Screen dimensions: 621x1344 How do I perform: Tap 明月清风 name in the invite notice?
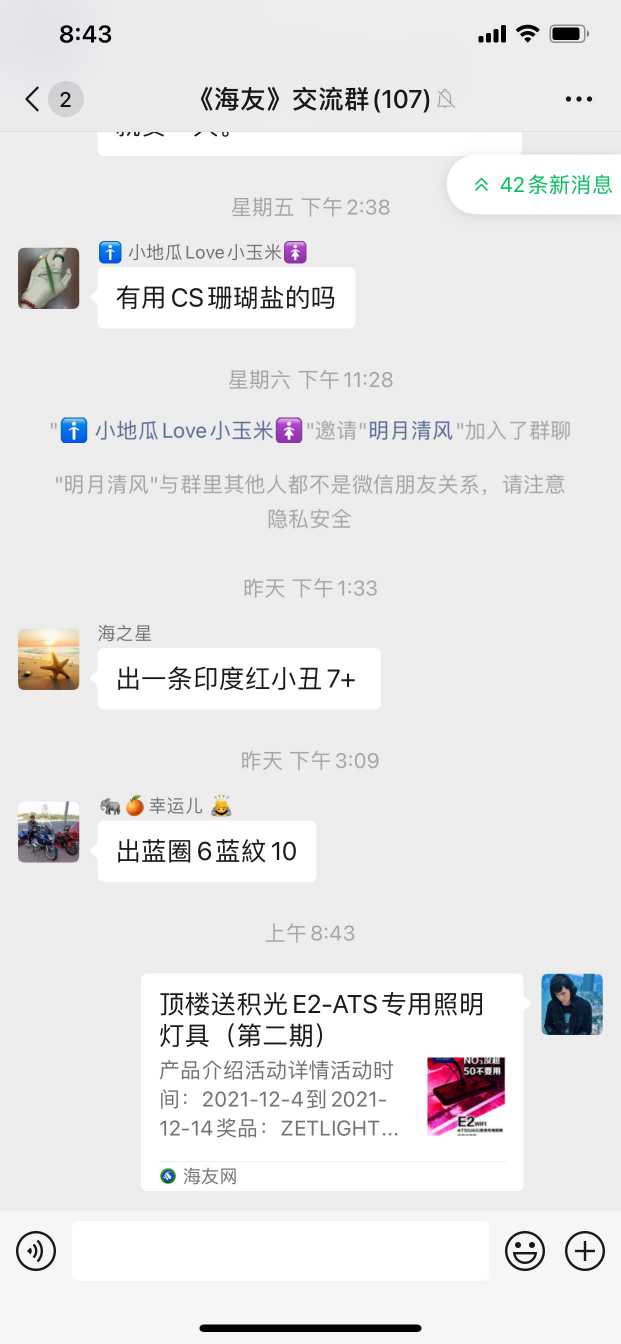[x=411, y=431]
